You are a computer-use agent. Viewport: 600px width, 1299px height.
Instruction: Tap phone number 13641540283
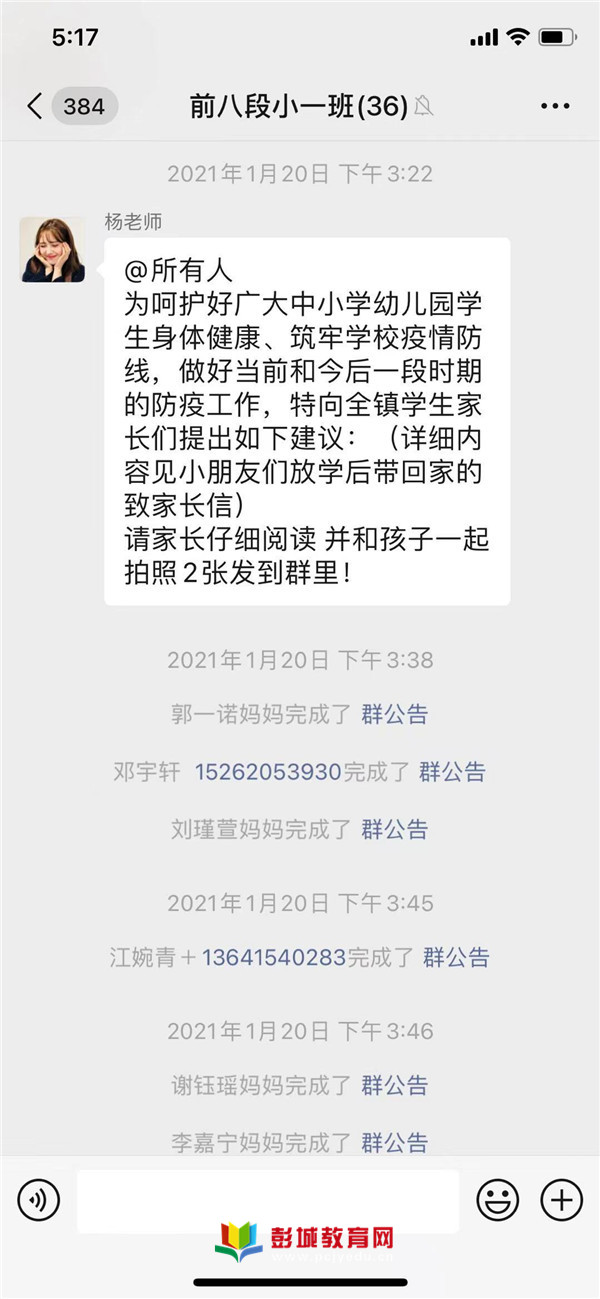(274, 957)
